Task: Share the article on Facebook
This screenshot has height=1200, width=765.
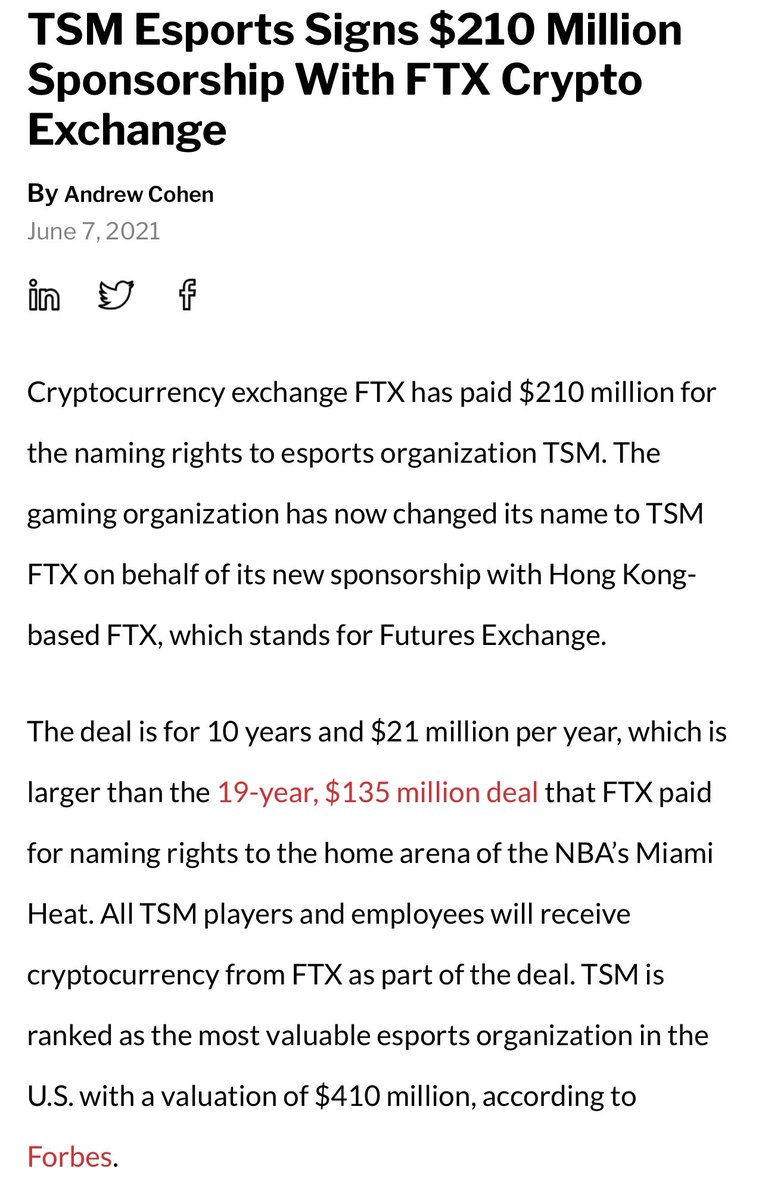Action: (187, 296)
